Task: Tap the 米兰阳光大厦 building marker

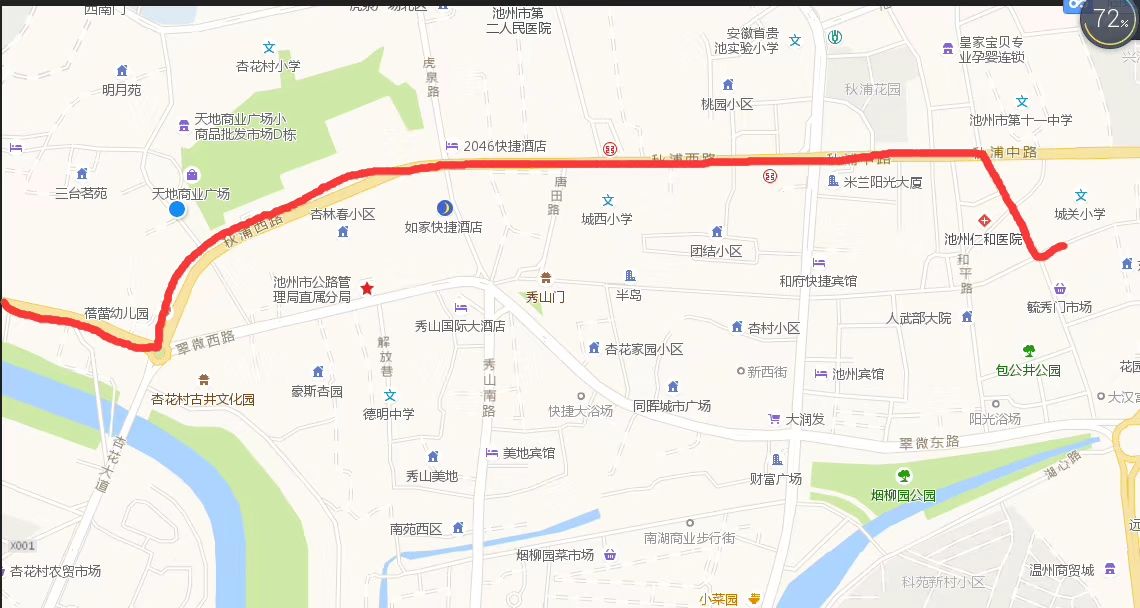Action: [x=833, y=181]
